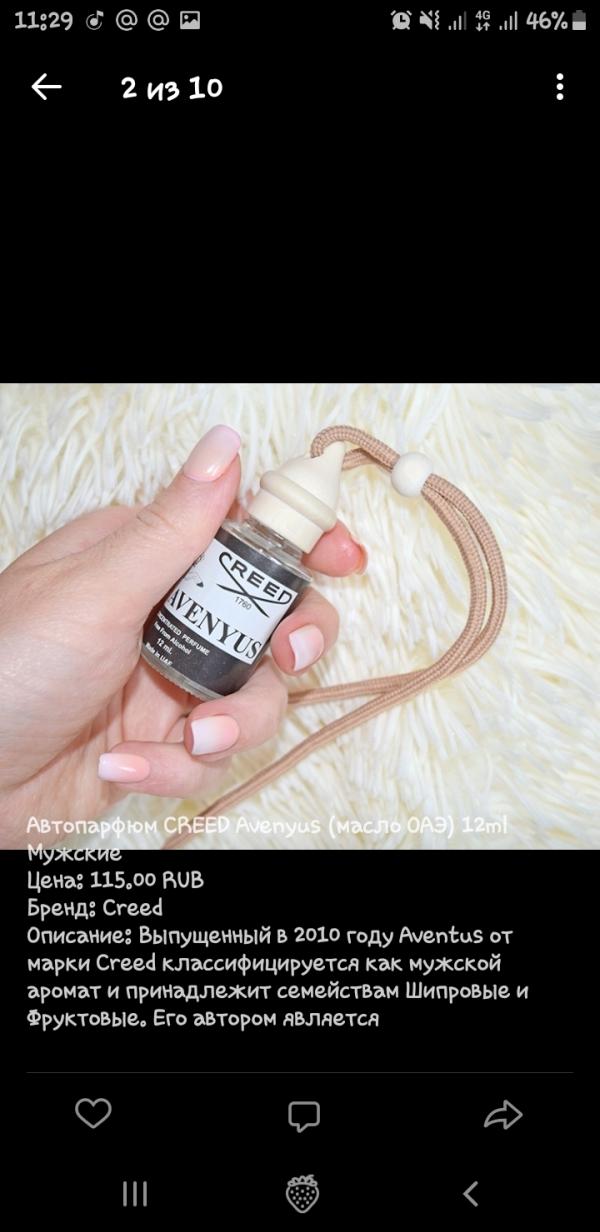Share this photo with the arrow icon
This screenshot has height=1232, width=600.
[x=503, y=1114]
